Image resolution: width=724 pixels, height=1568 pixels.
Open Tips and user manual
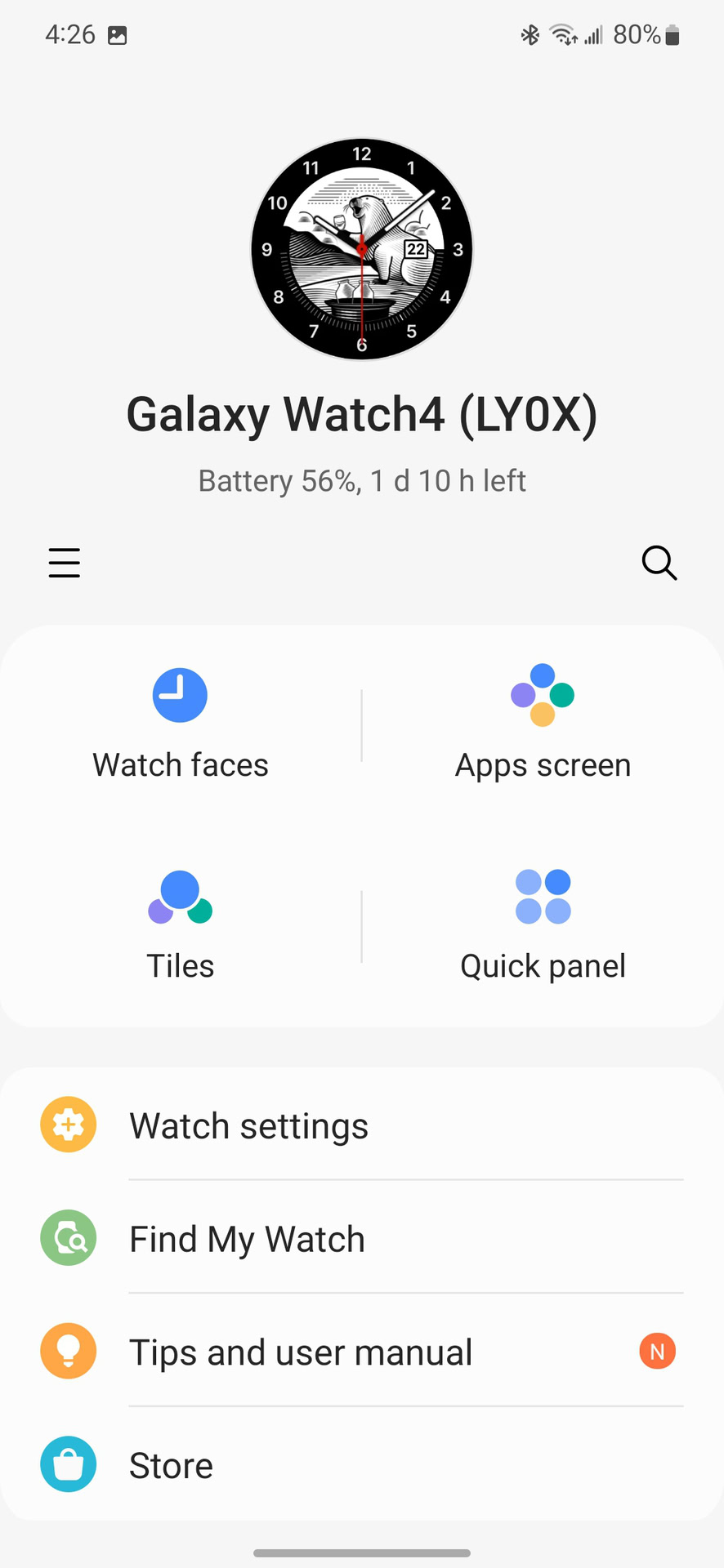click(x=362, y=1352)
